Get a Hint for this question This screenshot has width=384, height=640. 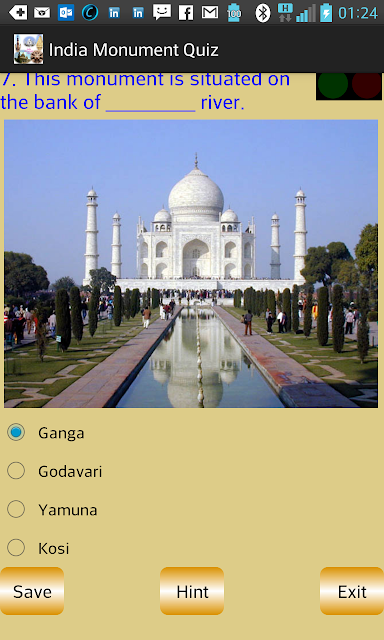pos(192,591)
